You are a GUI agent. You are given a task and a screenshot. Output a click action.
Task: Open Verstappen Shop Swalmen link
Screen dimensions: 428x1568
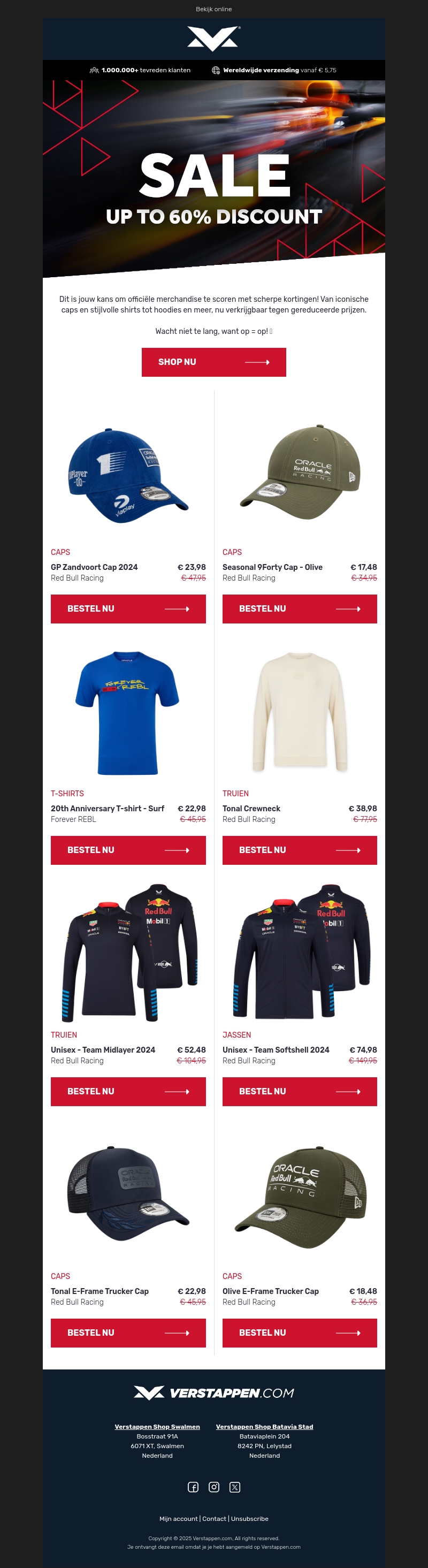(x=157, y=1426)
